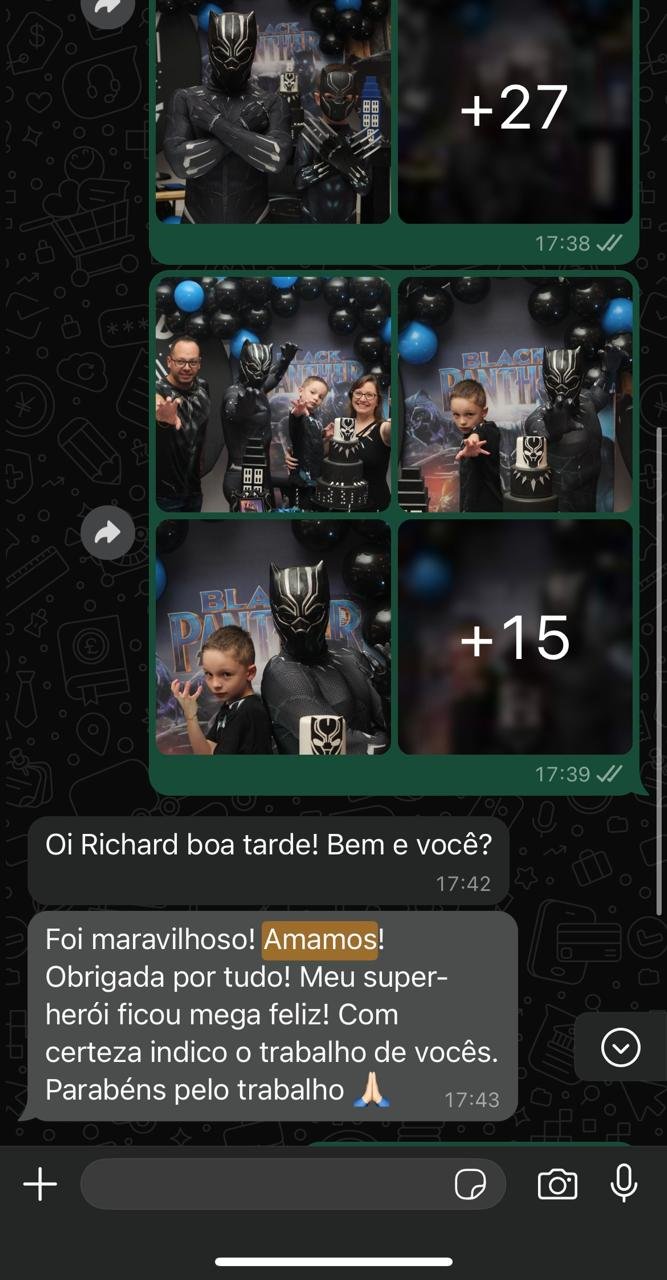Open photo of boy beside cake
Image resolution: width=667 pixels, height=1280 pixels.
(515, 394)
